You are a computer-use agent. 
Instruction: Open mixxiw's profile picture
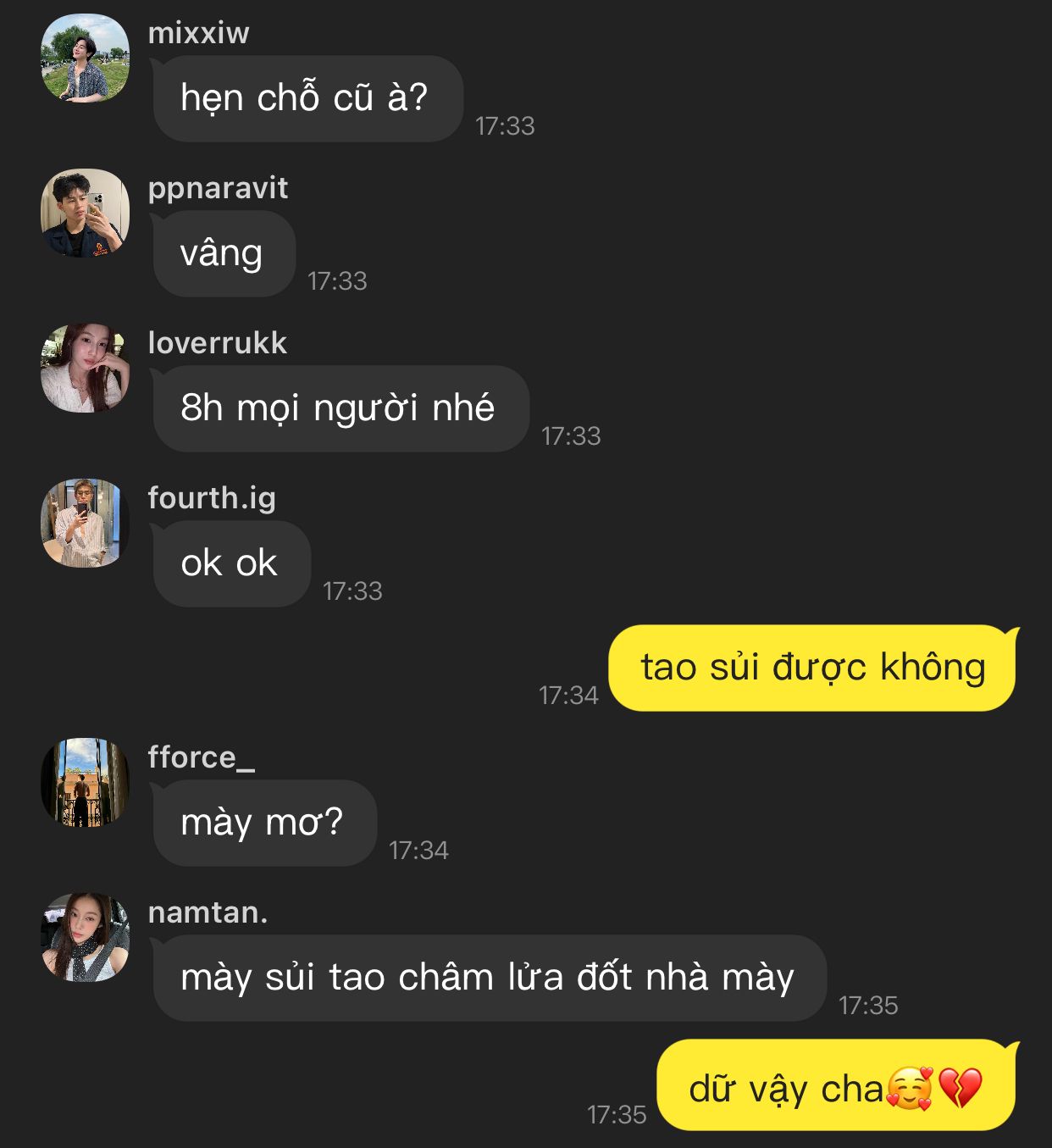[85, 58]
